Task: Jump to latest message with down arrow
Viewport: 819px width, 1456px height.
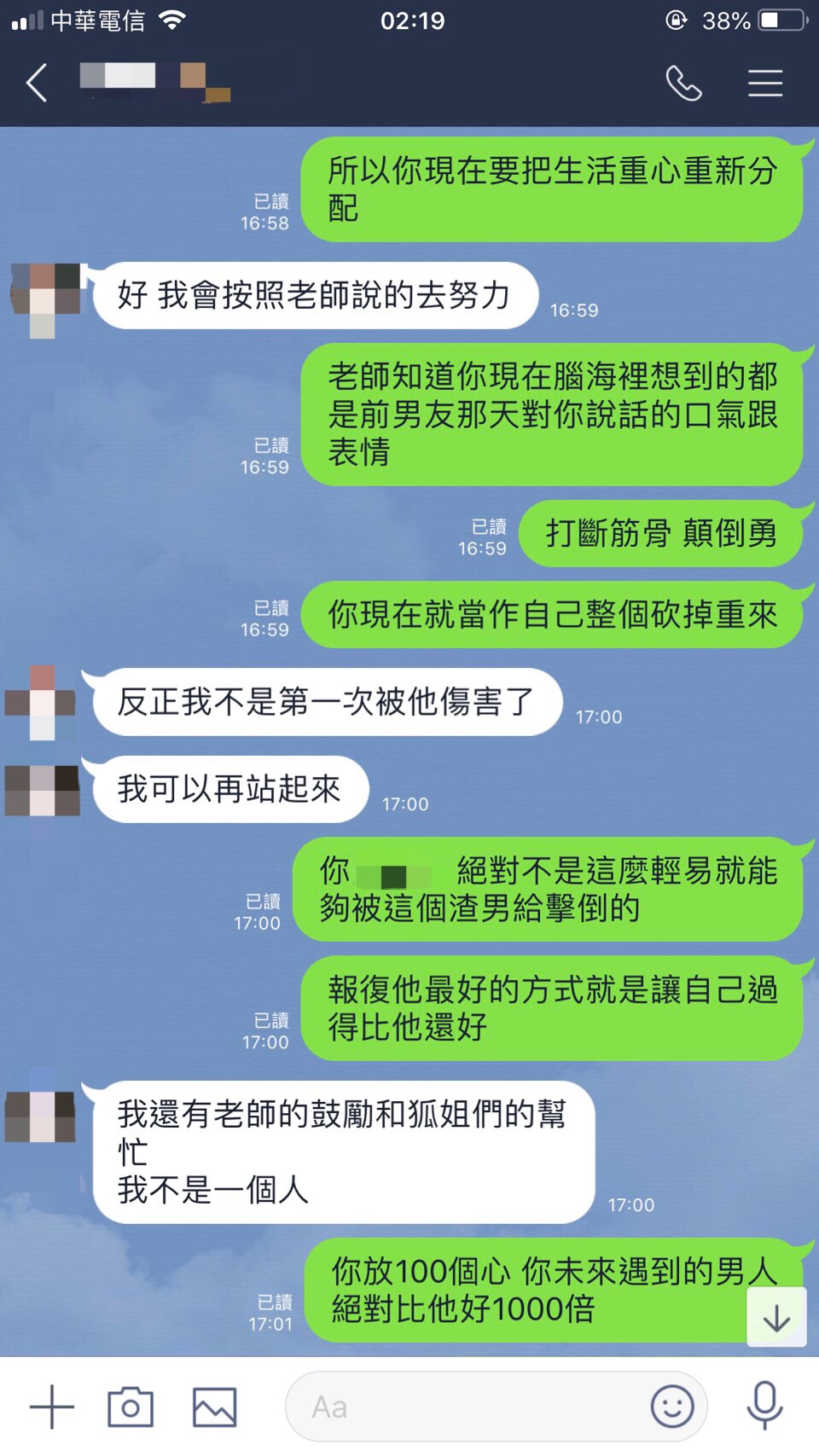Action: pyautogui.click(x=776, y=1318)
